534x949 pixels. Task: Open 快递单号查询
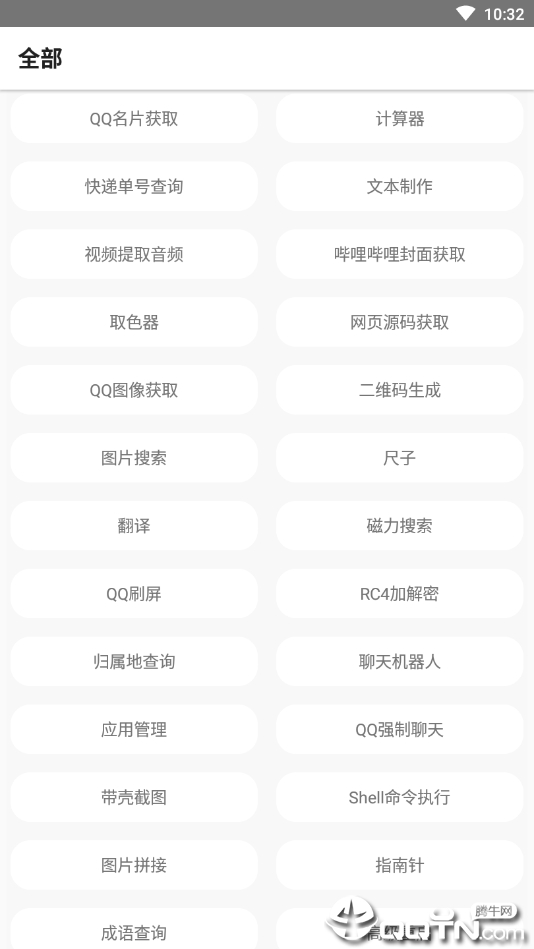tap(134, 186)
